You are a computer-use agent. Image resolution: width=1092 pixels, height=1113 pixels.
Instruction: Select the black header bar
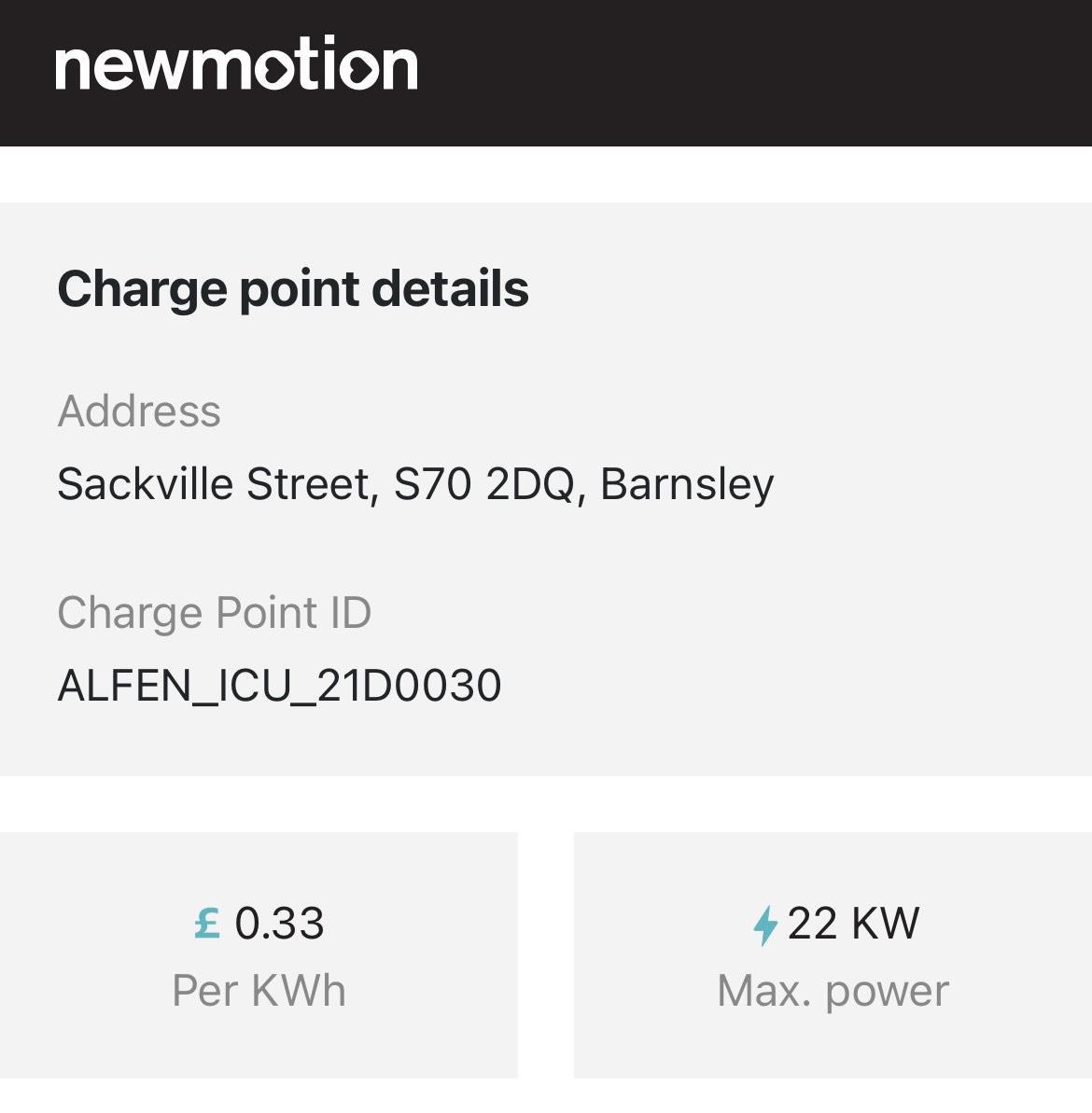pyautogui.click(x=747, y=75)
